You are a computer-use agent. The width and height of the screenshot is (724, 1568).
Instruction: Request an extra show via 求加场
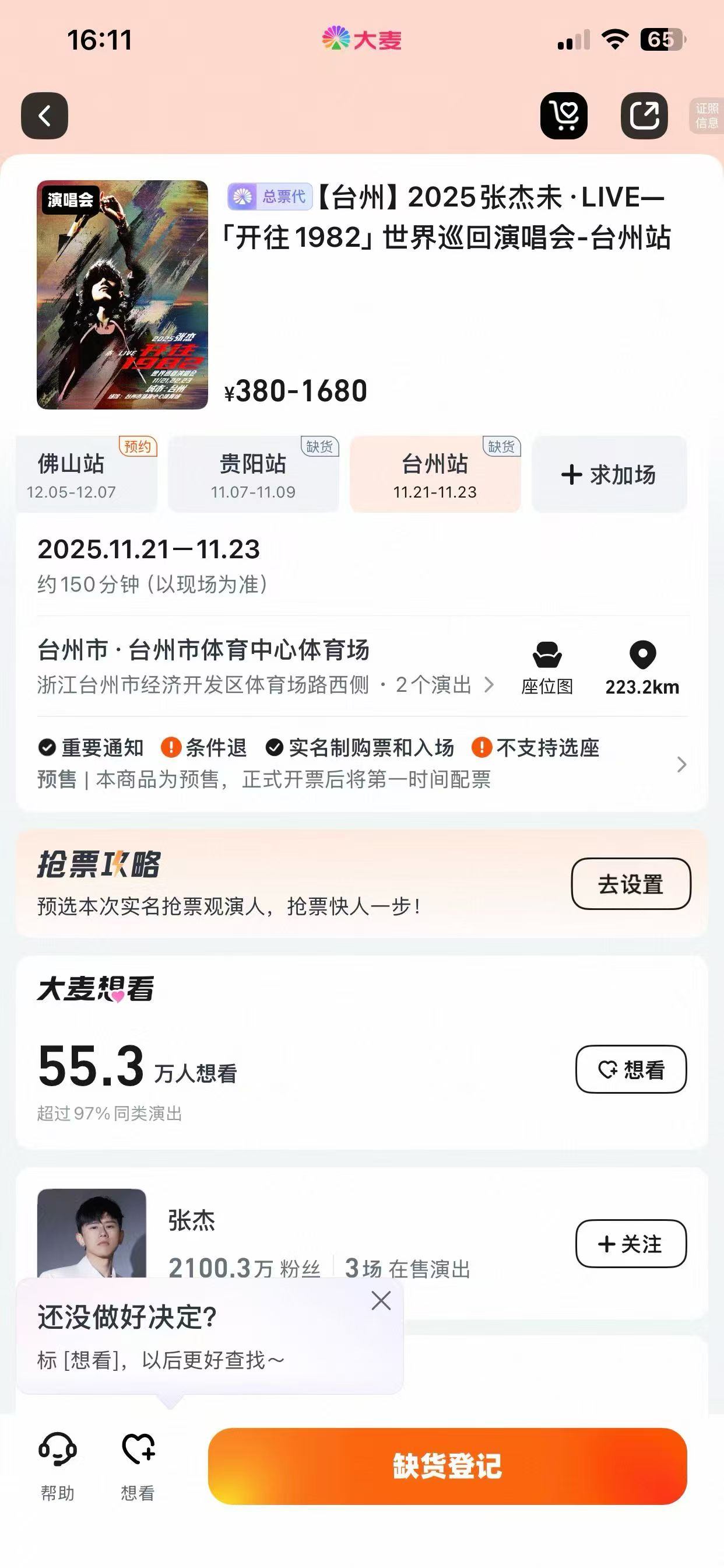pos(609,475)
